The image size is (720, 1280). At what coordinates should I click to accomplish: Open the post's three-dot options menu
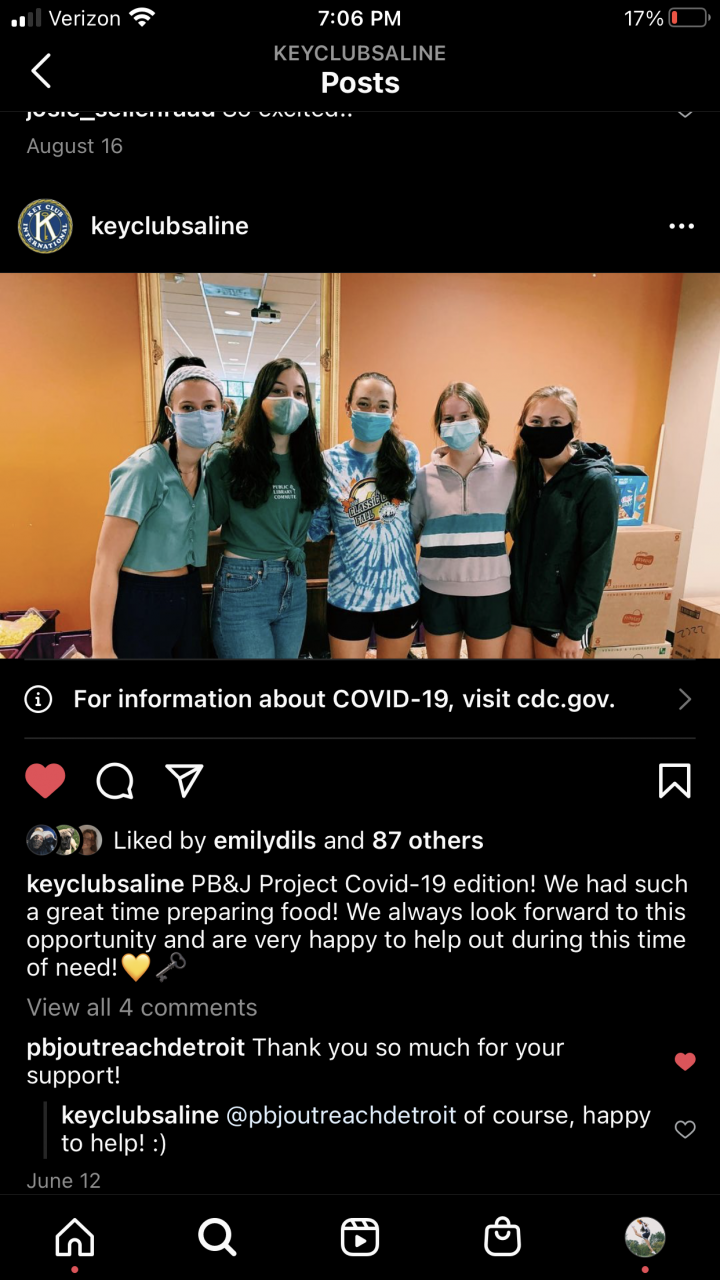point(681,227)
